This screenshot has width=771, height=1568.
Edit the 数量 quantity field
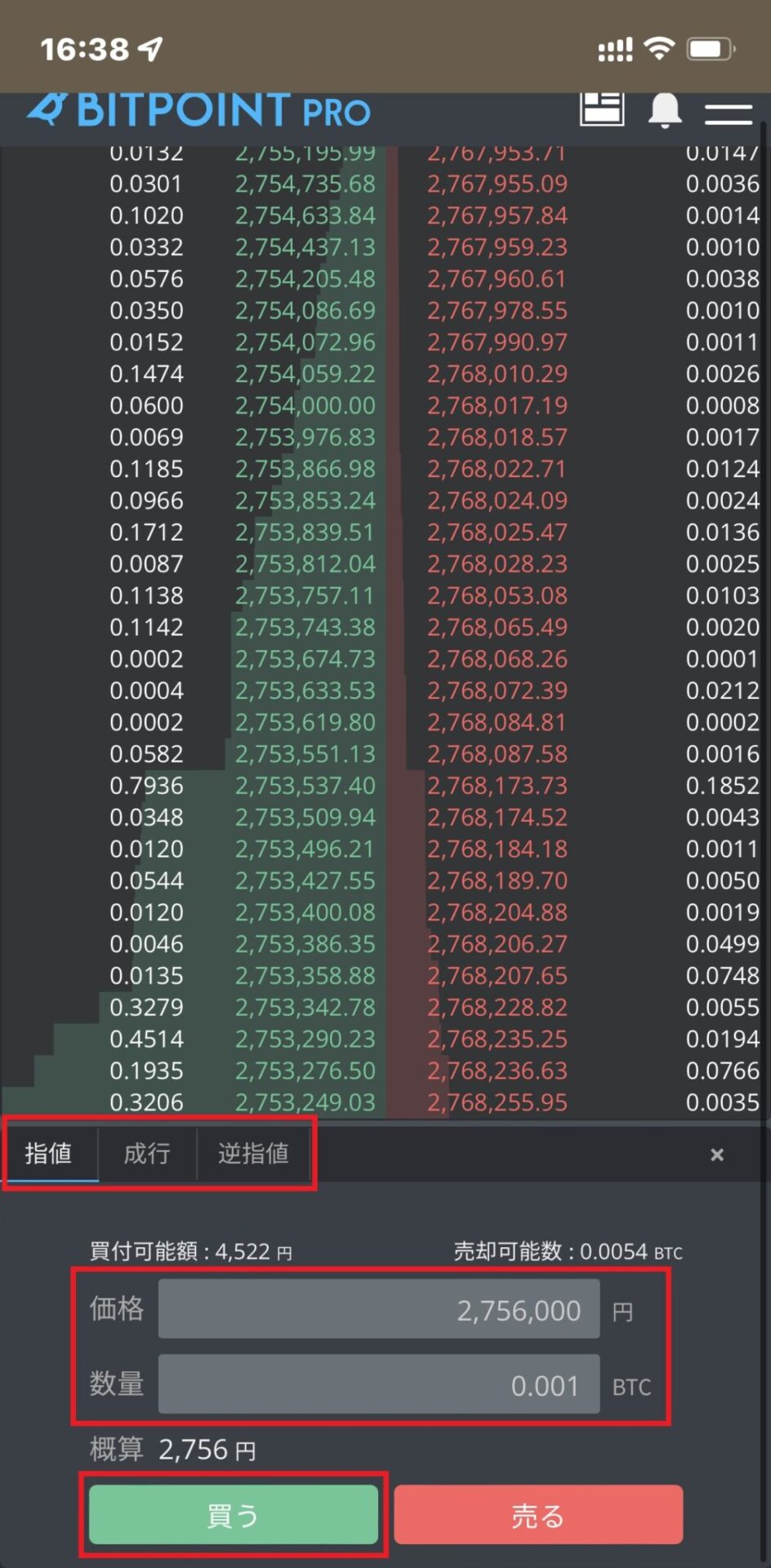point(379,1385)
